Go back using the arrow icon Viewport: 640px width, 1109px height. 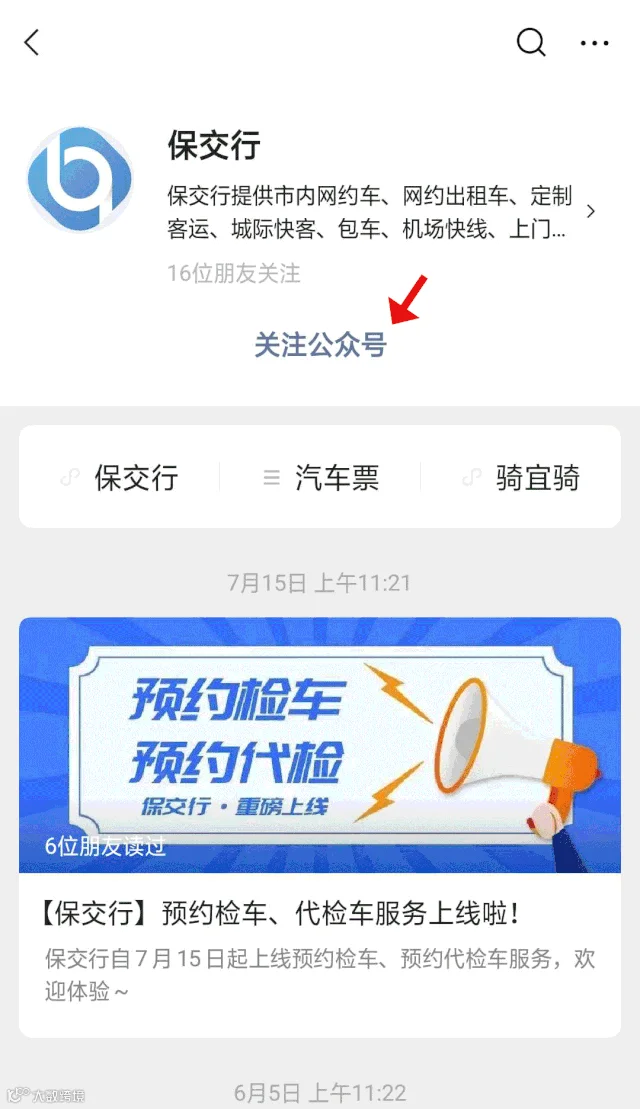(32, 43)
